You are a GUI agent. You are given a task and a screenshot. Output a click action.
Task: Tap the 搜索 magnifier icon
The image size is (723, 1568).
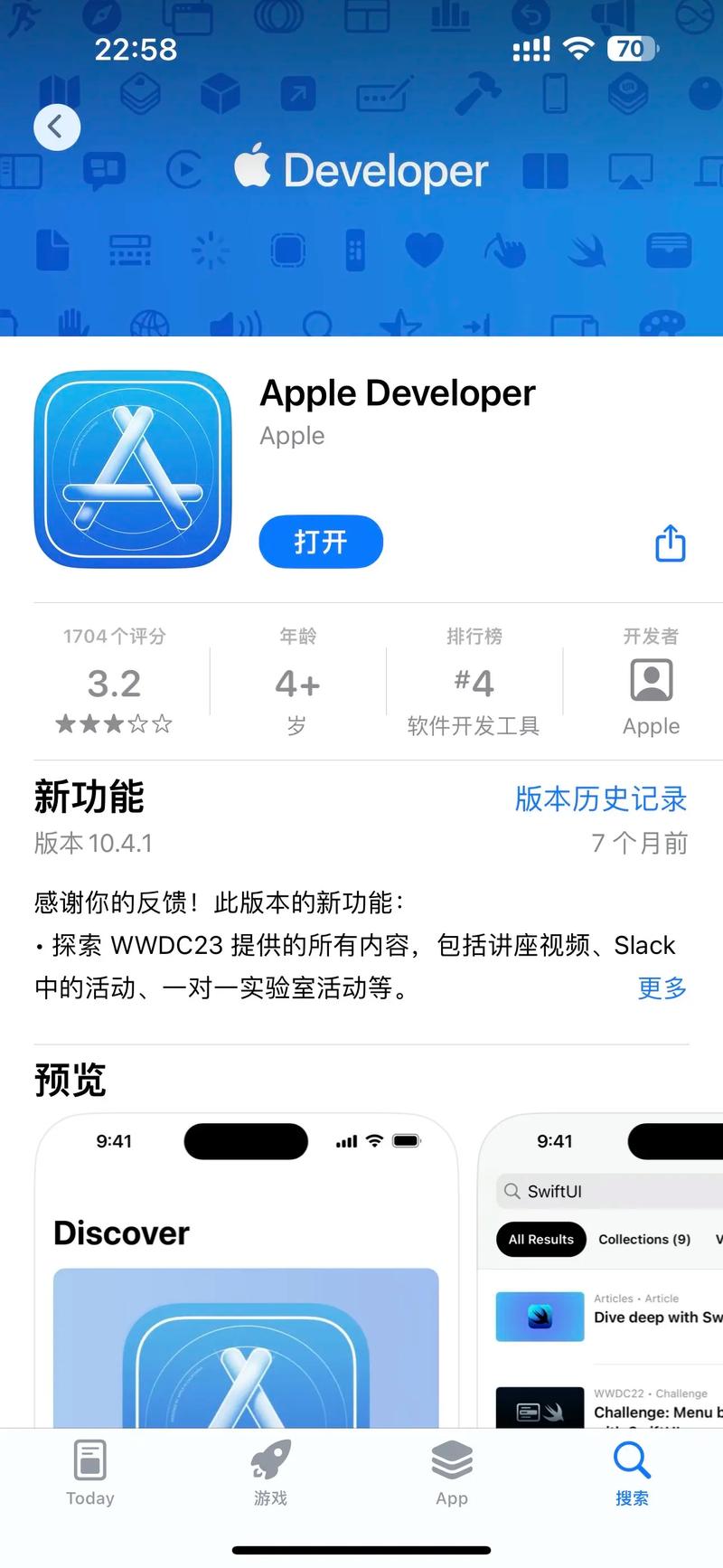[631, 1458]
